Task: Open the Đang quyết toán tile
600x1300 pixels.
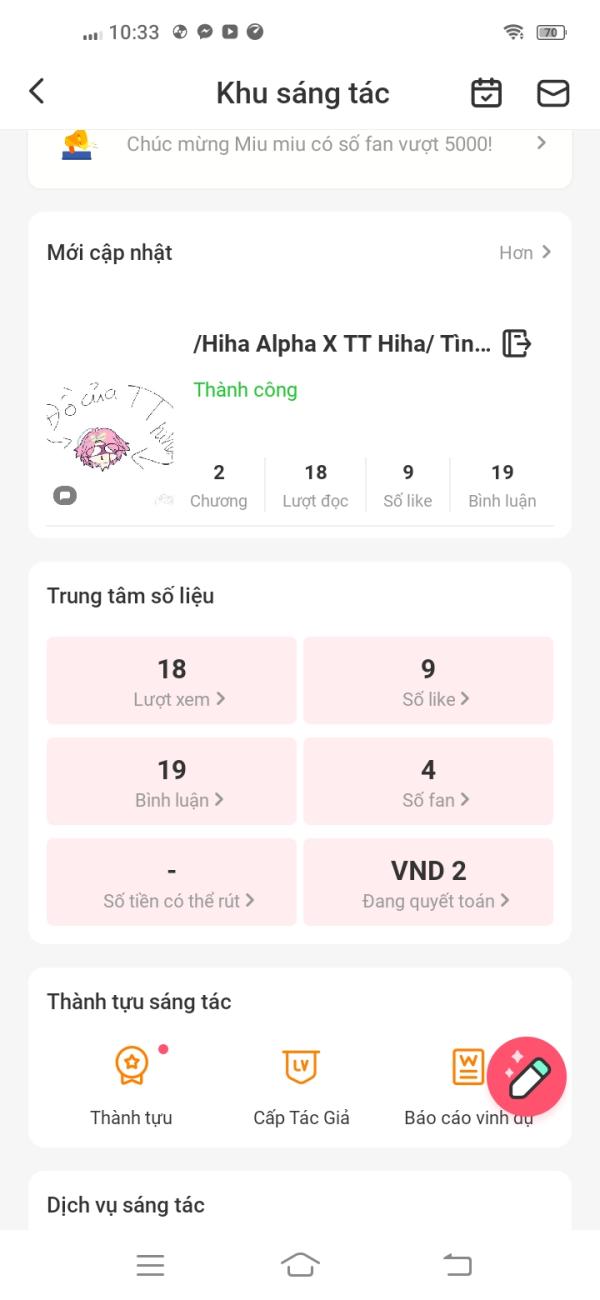Action: 428,882
